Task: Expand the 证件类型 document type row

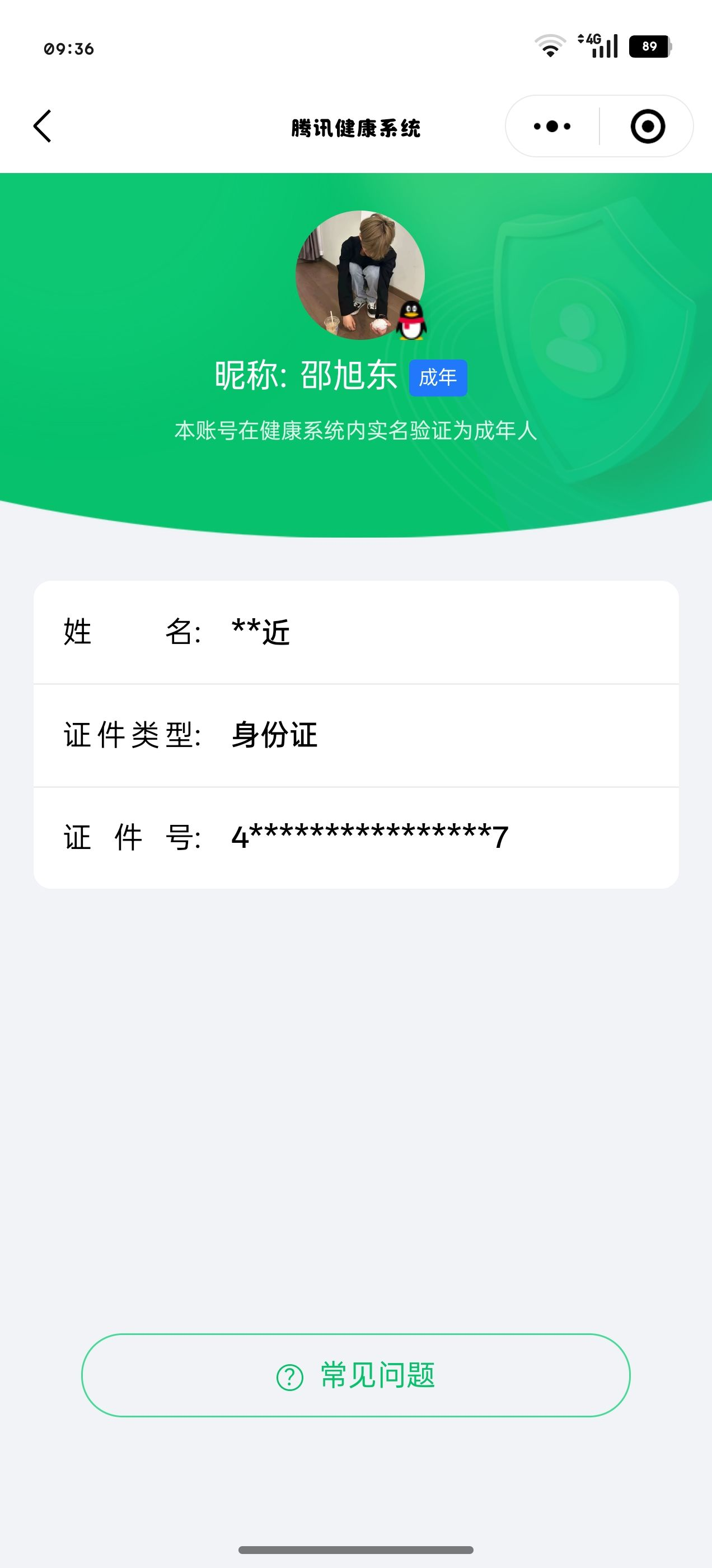Action: click(x=356, y=735)
